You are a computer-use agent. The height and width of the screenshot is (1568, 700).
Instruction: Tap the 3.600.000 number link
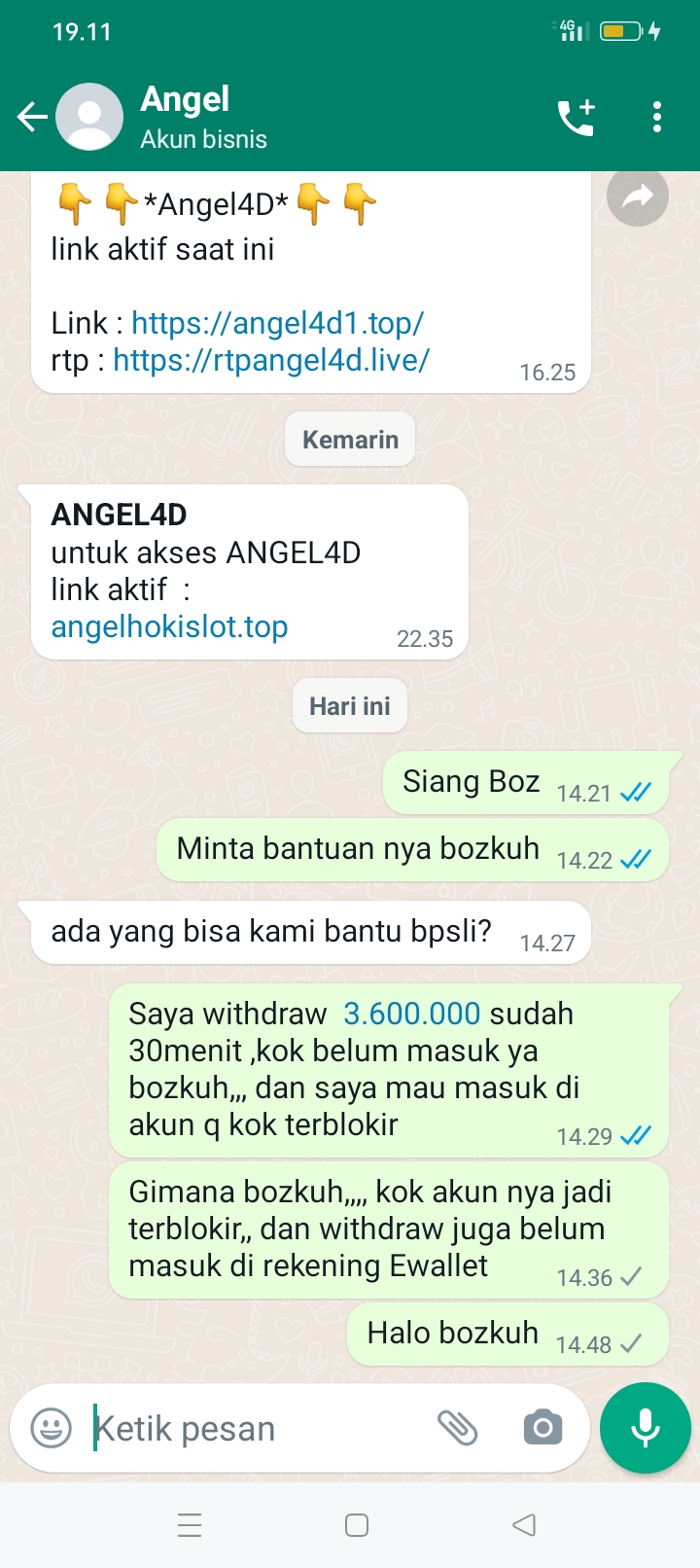(x=411, y=1014)
